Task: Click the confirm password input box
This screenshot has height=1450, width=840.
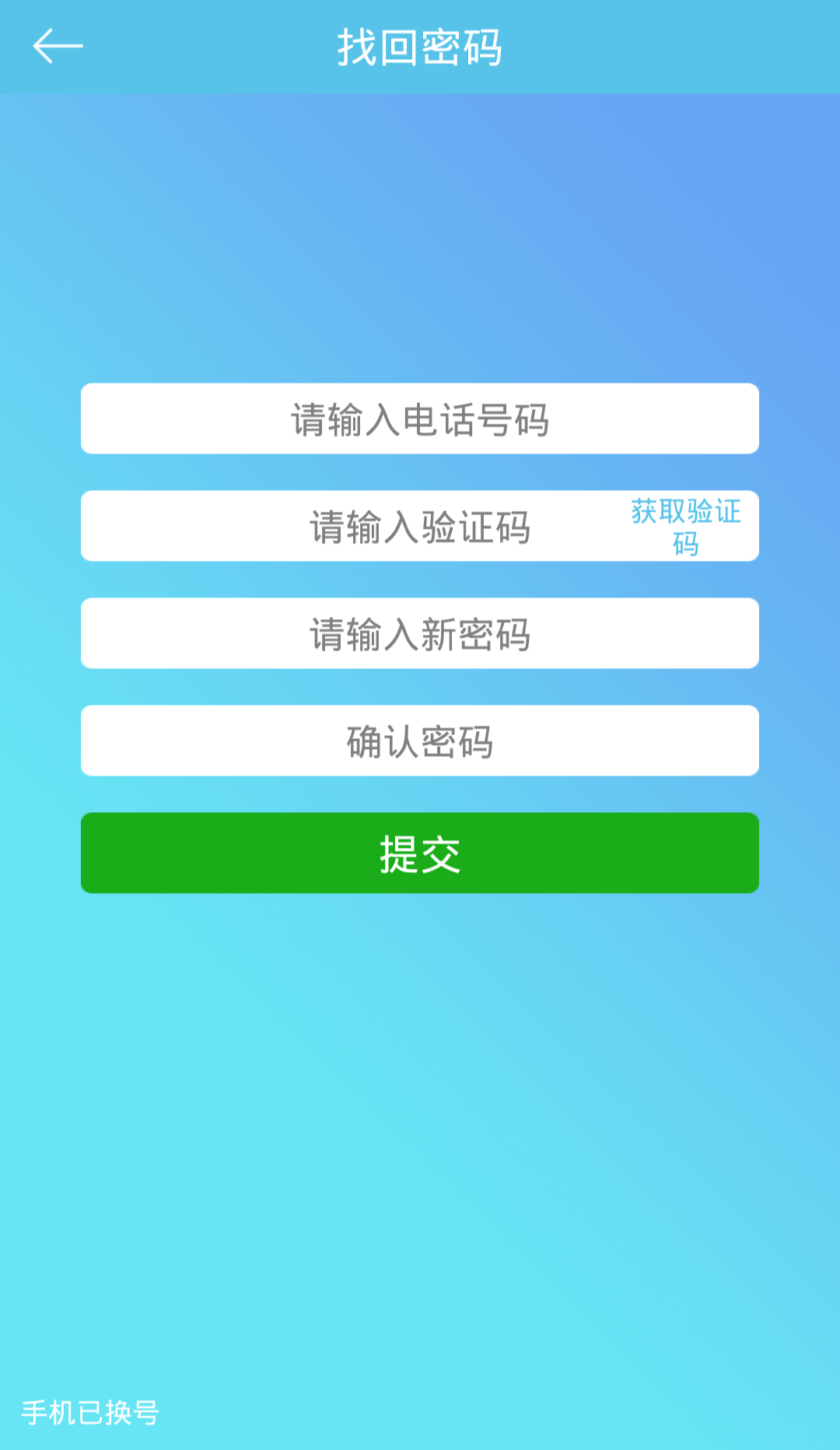Action: (x=419, y=741)
